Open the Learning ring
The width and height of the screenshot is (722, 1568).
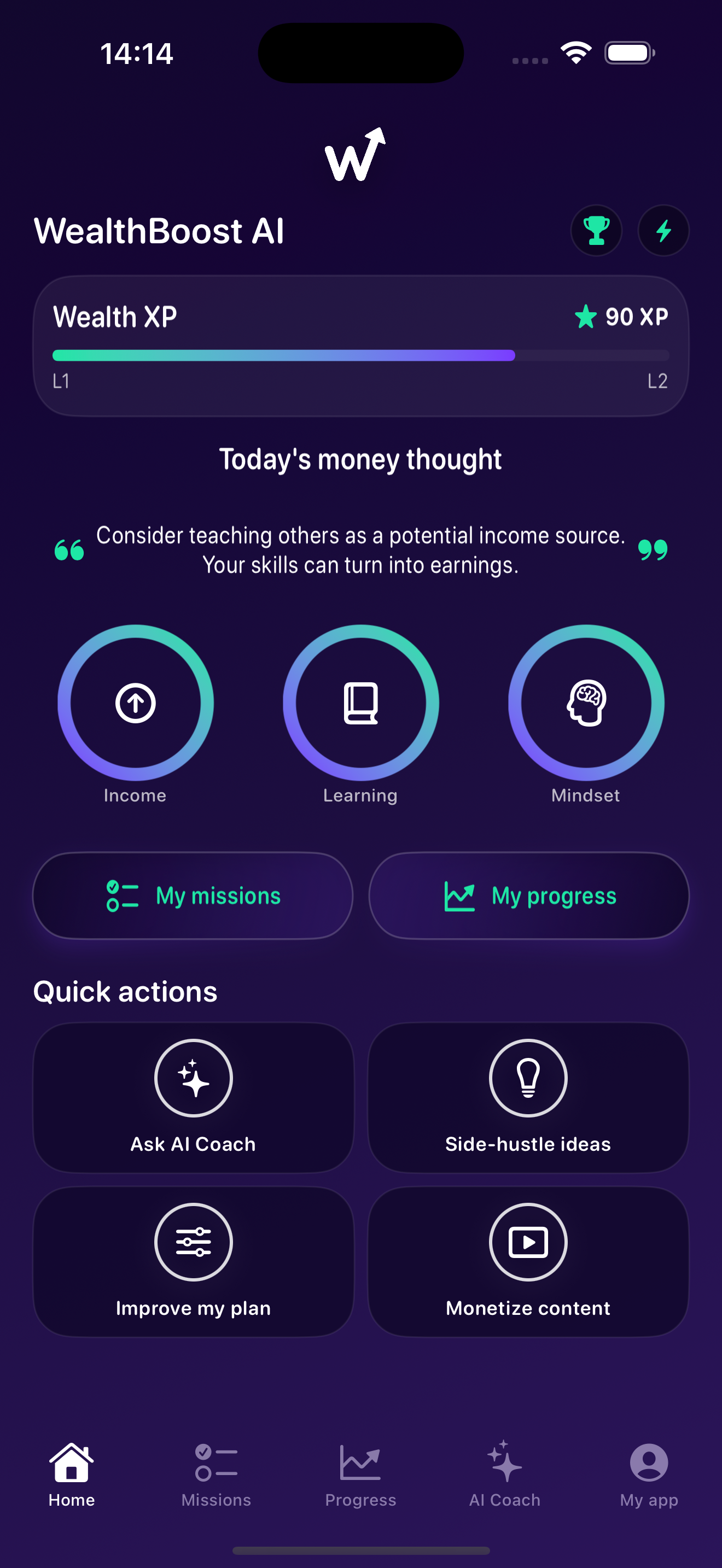pos(360,703)
